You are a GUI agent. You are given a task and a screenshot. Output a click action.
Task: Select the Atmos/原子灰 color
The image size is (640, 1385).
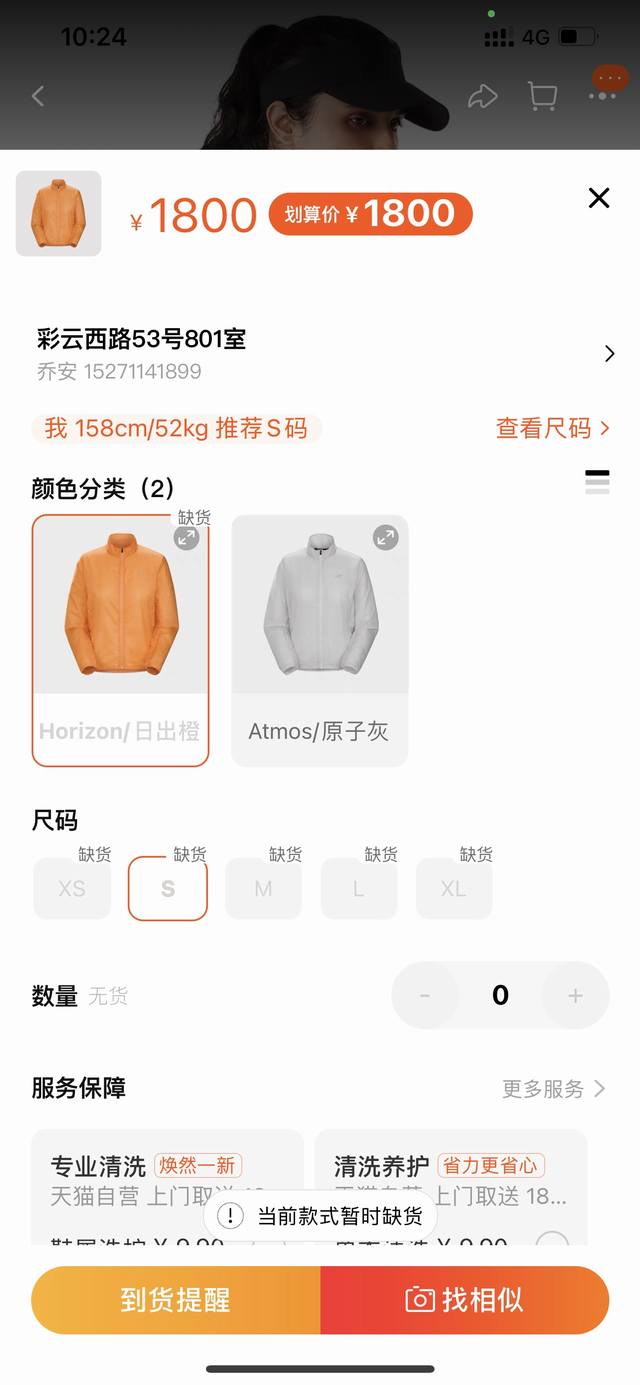coord(319,640)
